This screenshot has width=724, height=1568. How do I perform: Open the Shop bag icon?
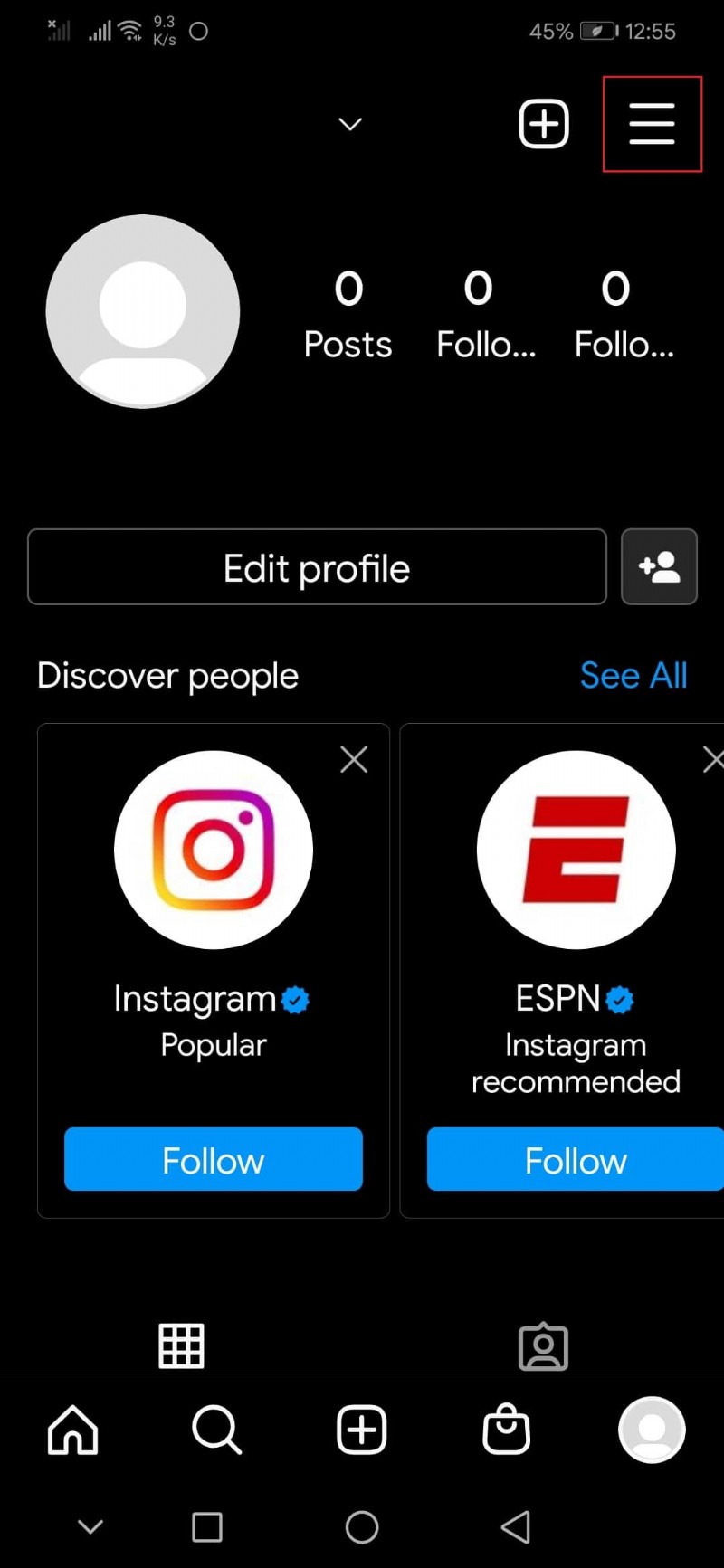506,1430
